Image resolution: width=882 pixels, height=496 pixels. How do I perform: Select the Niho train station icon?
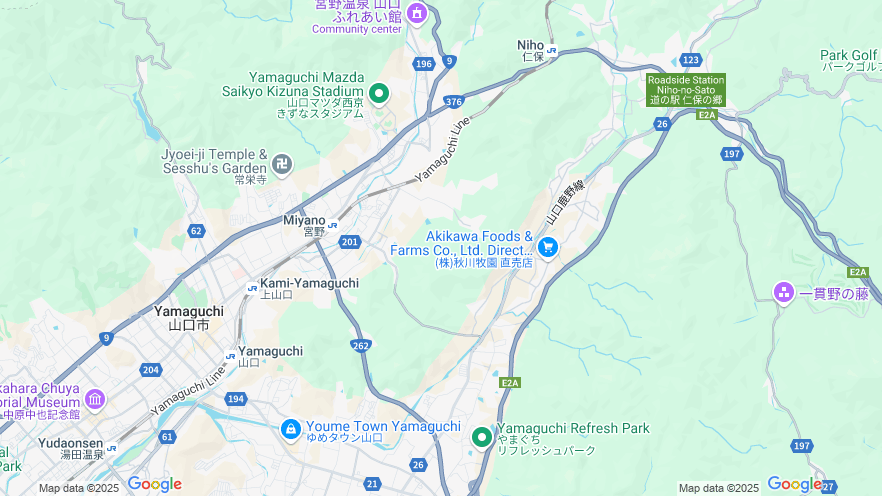(551, 51)
